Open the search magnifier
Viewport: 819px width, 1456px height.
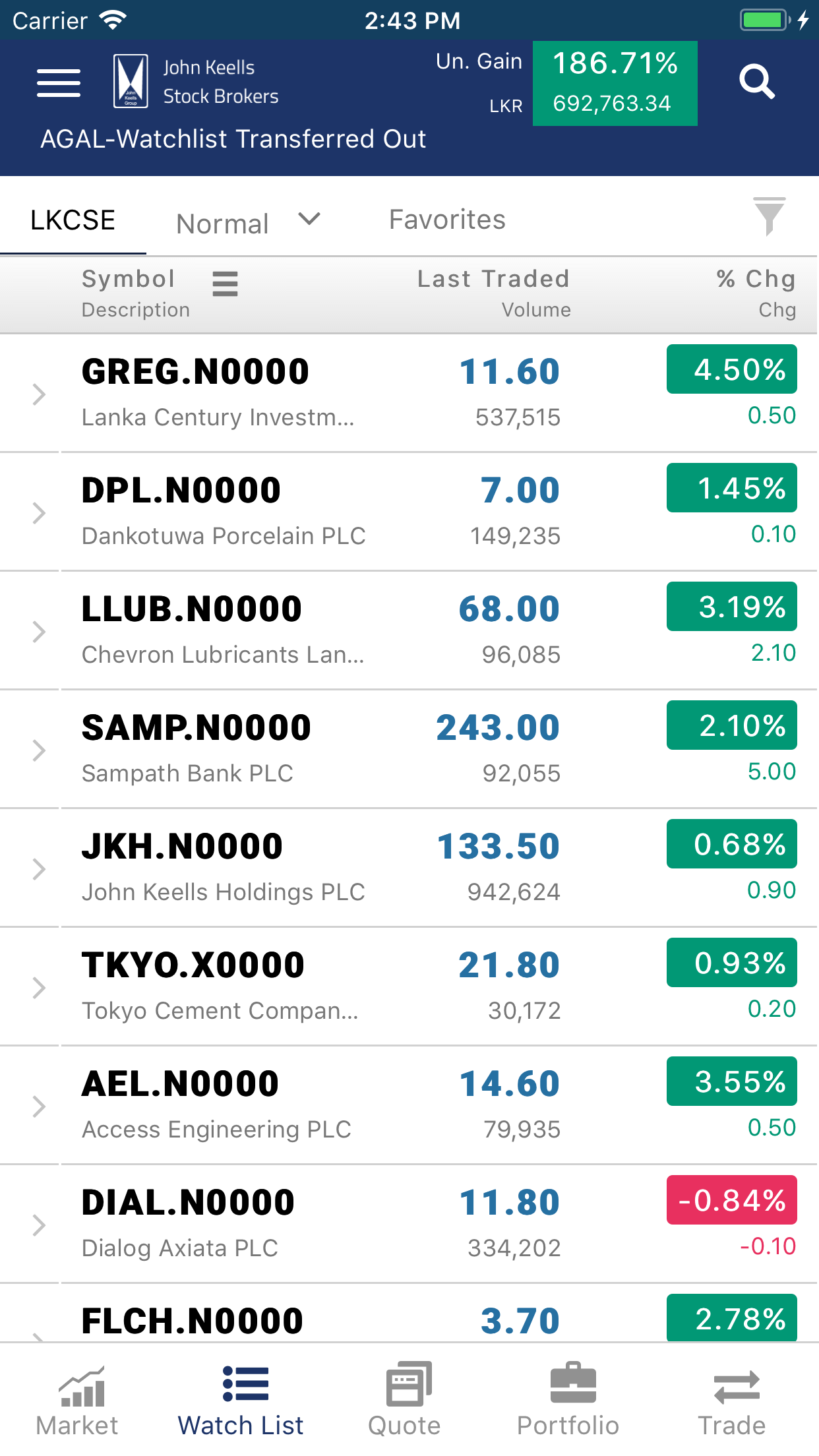(756, 82)
